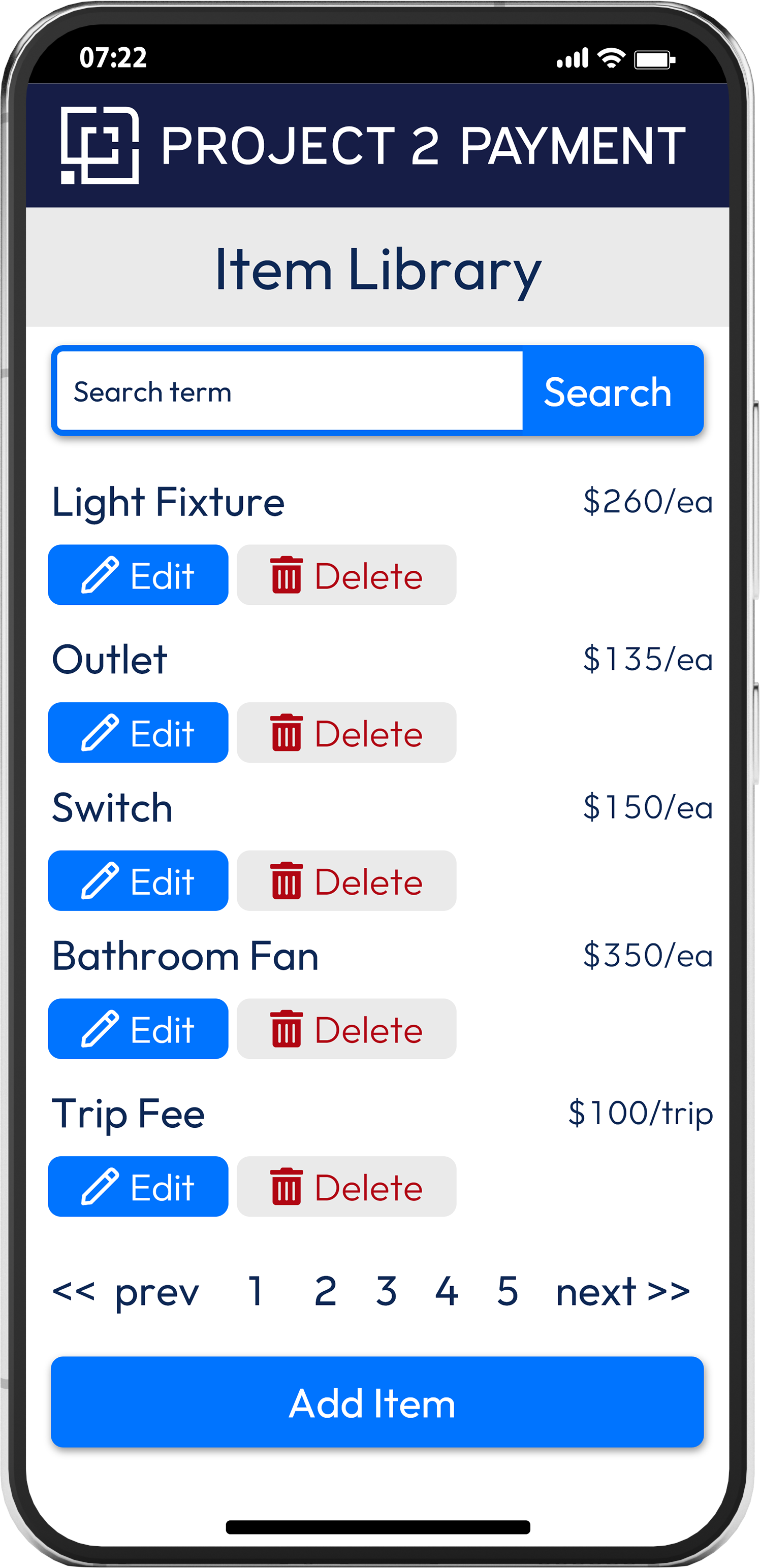Click the trash icon next to Trip Fee

click(286, 1186)
